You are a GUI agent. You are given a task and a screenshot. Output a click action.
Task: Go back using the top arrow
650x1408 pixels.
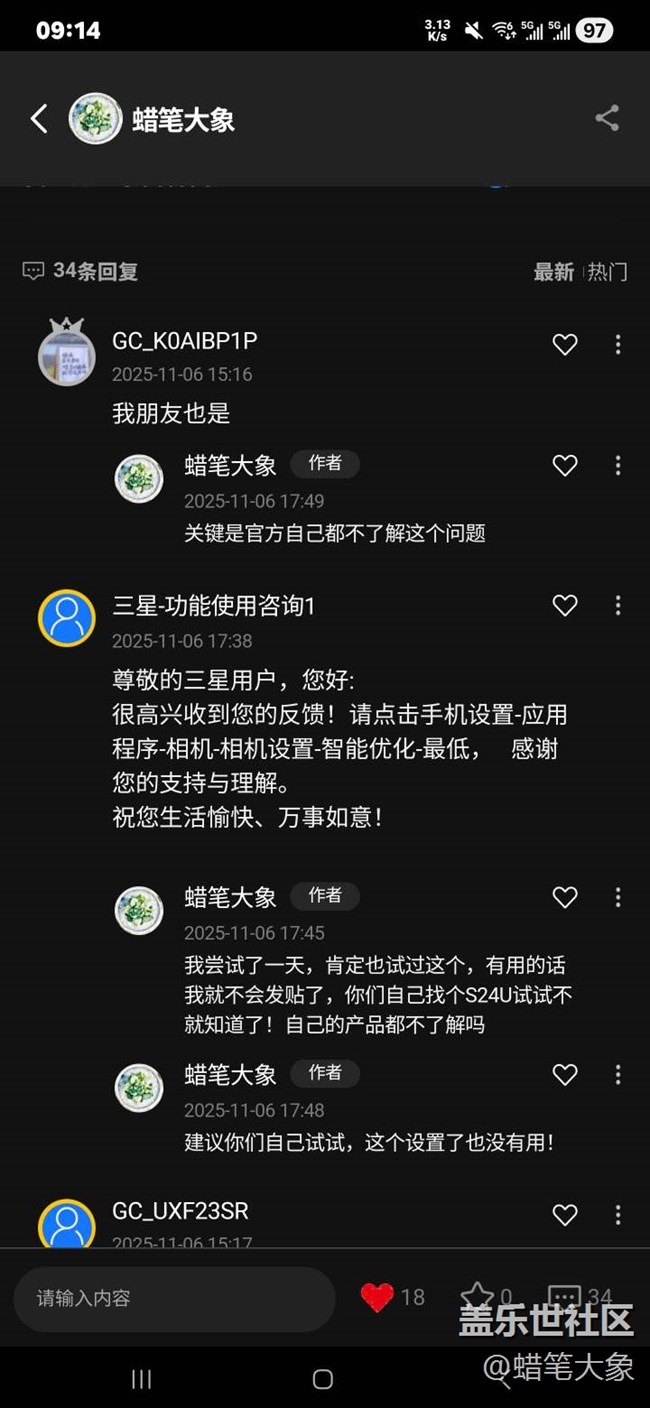click(39, 119)
